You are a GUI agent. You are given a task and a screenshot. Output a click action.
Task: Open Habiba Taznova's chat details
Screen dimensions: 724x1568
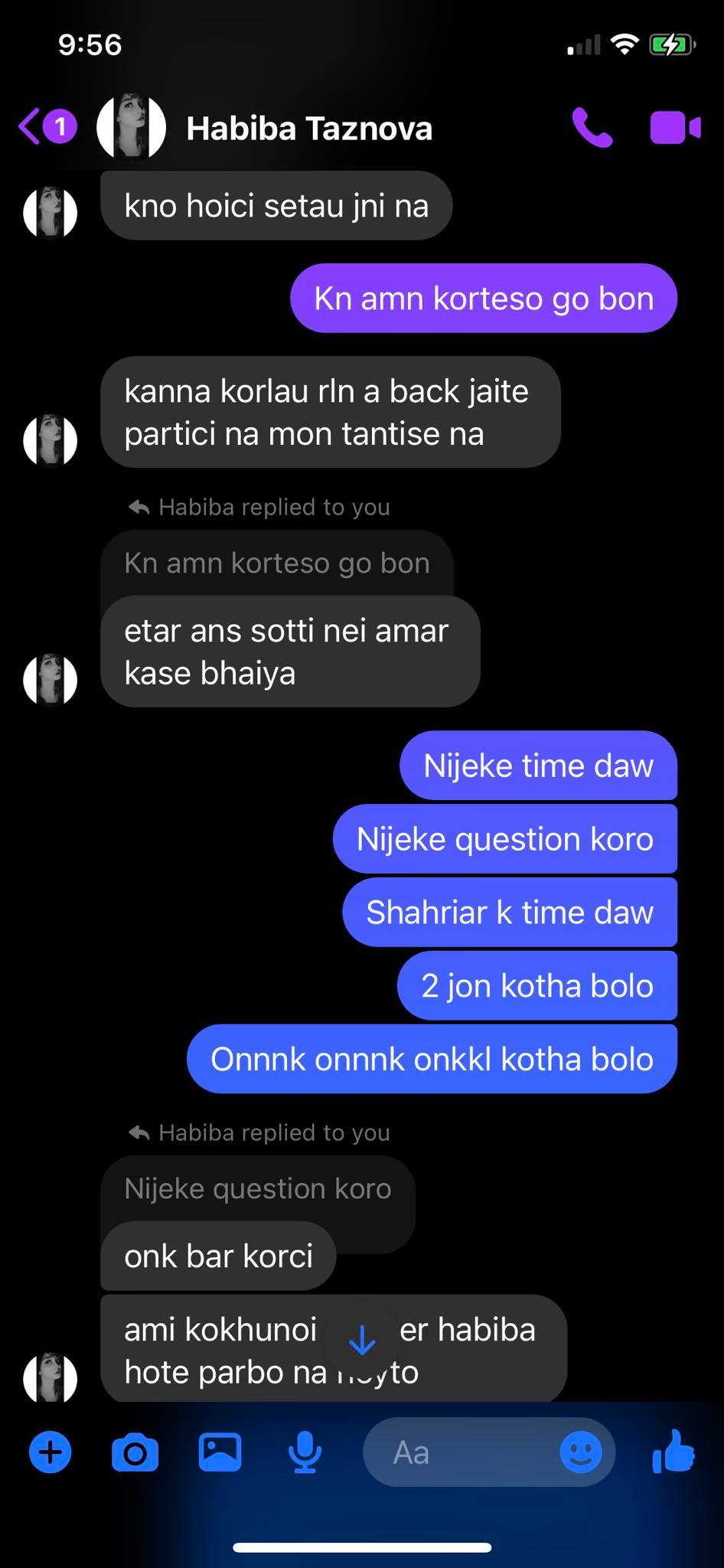tap(309, 129)
